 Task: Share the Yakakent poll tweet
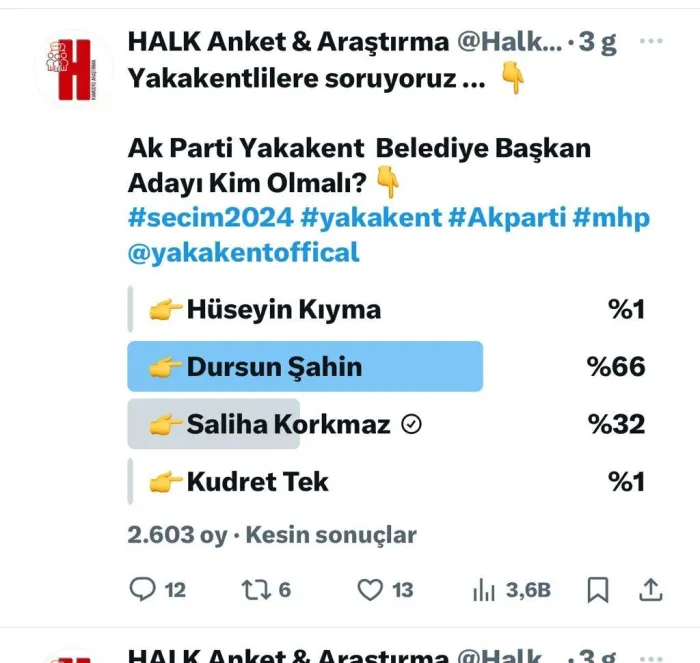click(x=651, y=590)
